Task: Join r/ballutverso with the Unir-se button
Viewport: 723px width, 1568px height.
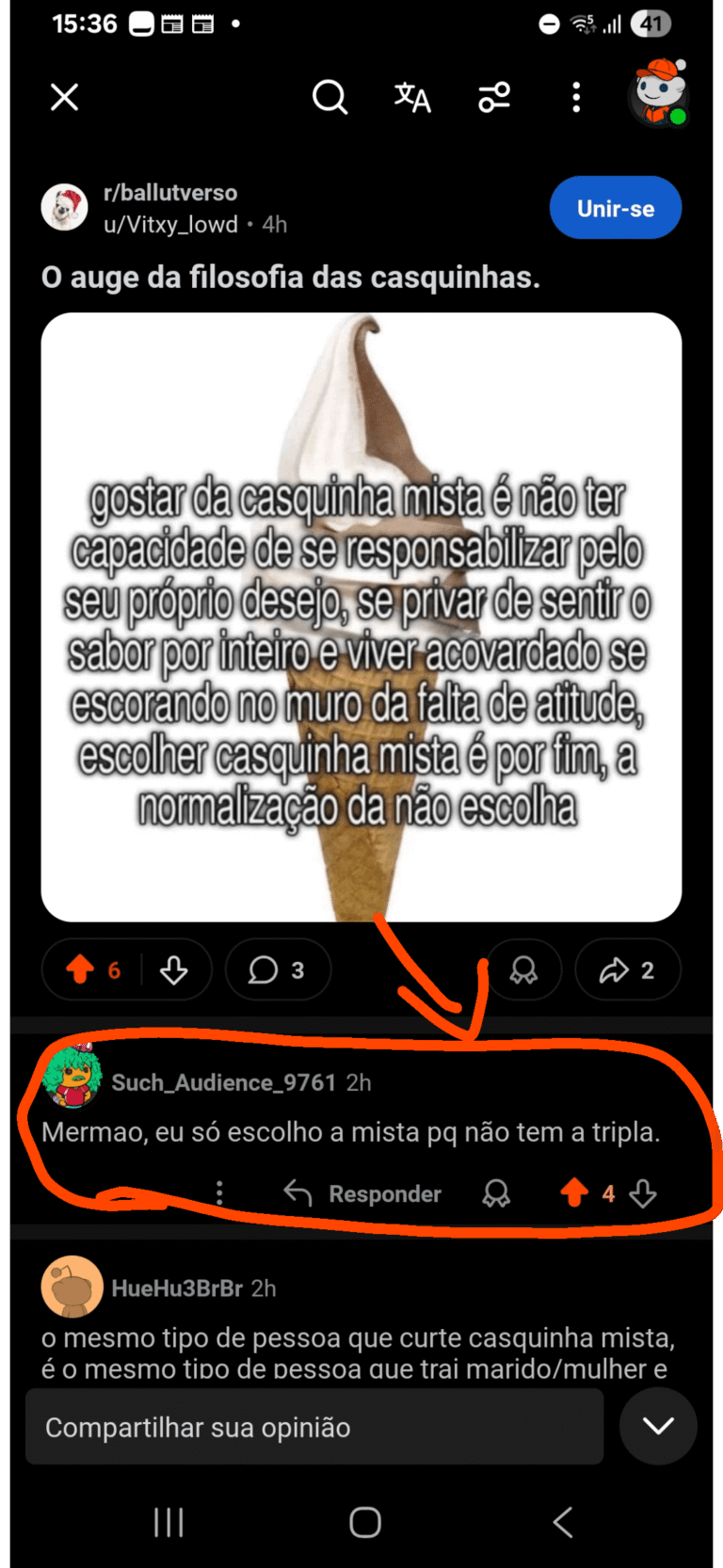Action: (x=615, y=208)
